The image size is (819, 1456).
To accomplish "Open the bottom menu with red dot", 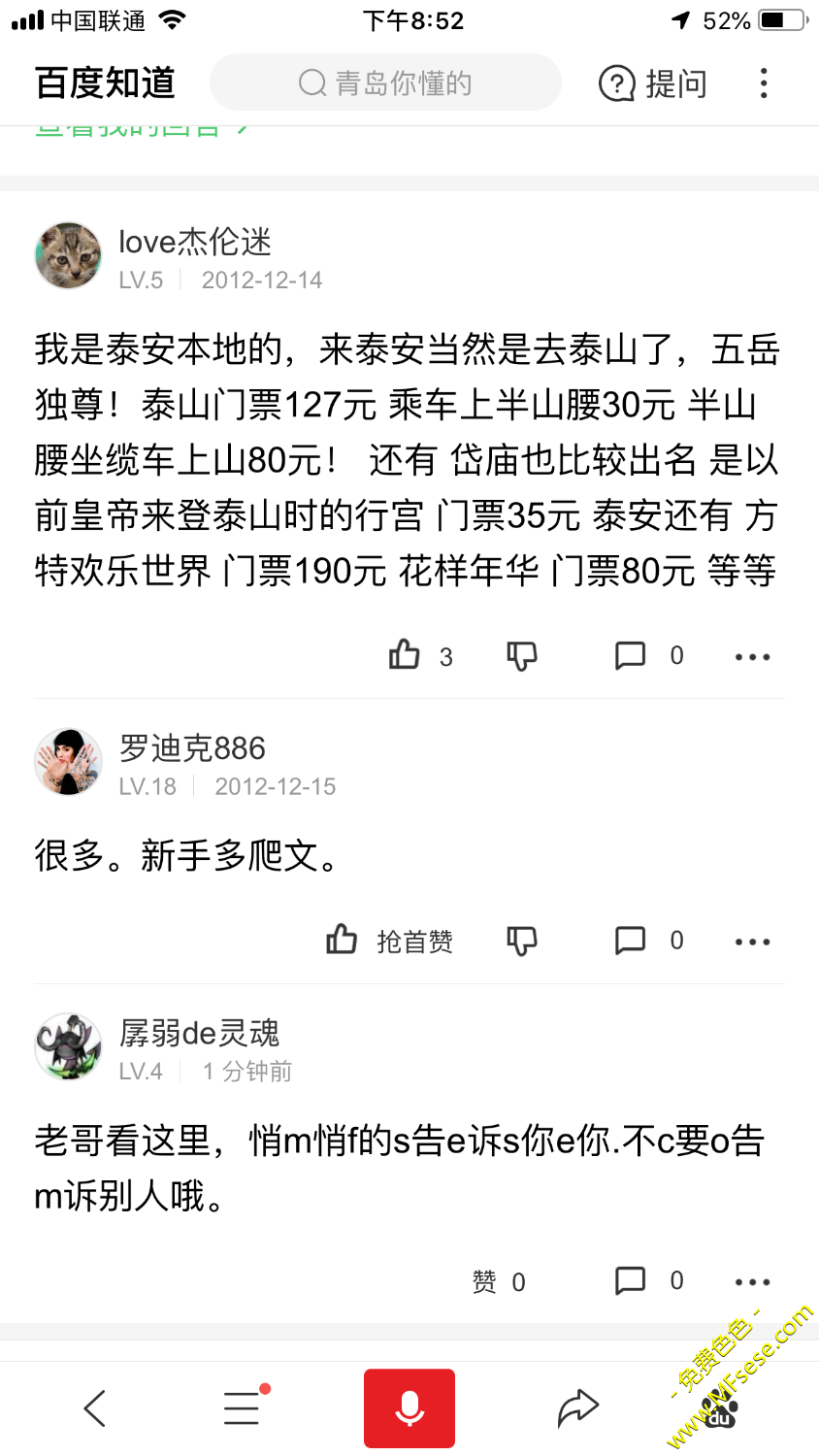I will click(243, 1407).
